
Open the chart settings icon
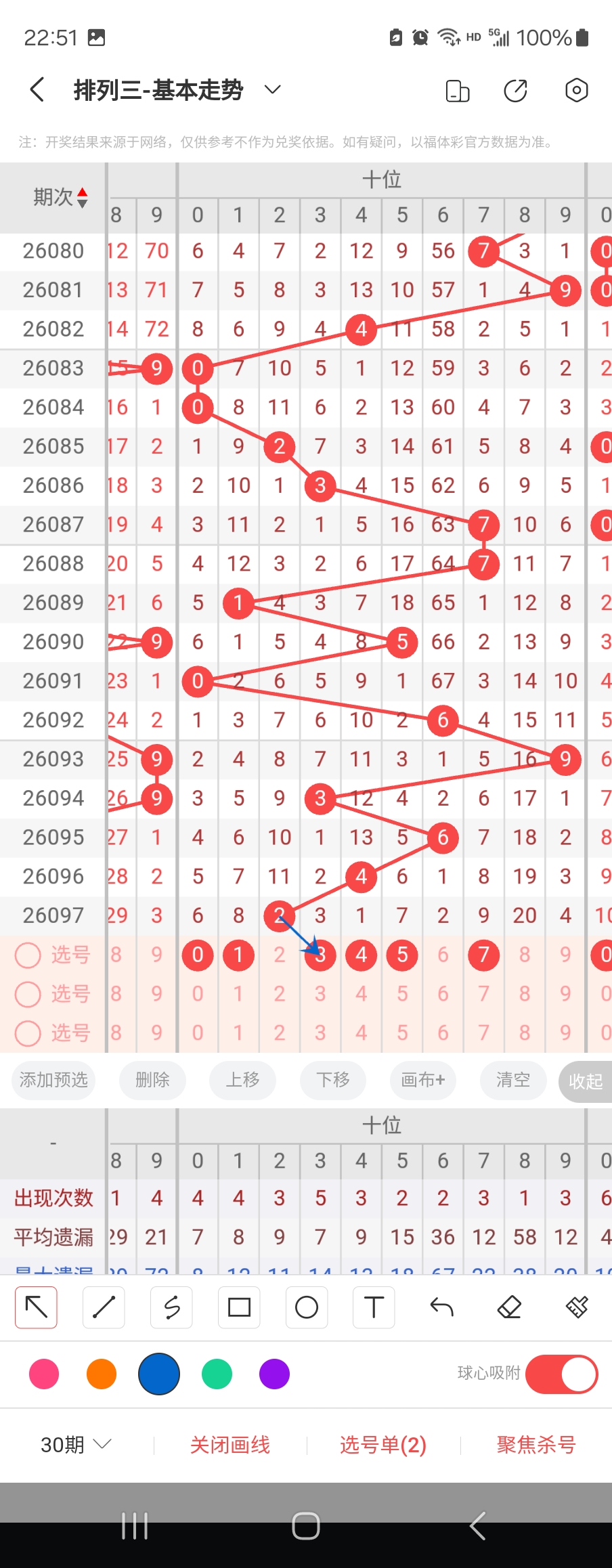[x=576, y=90]
